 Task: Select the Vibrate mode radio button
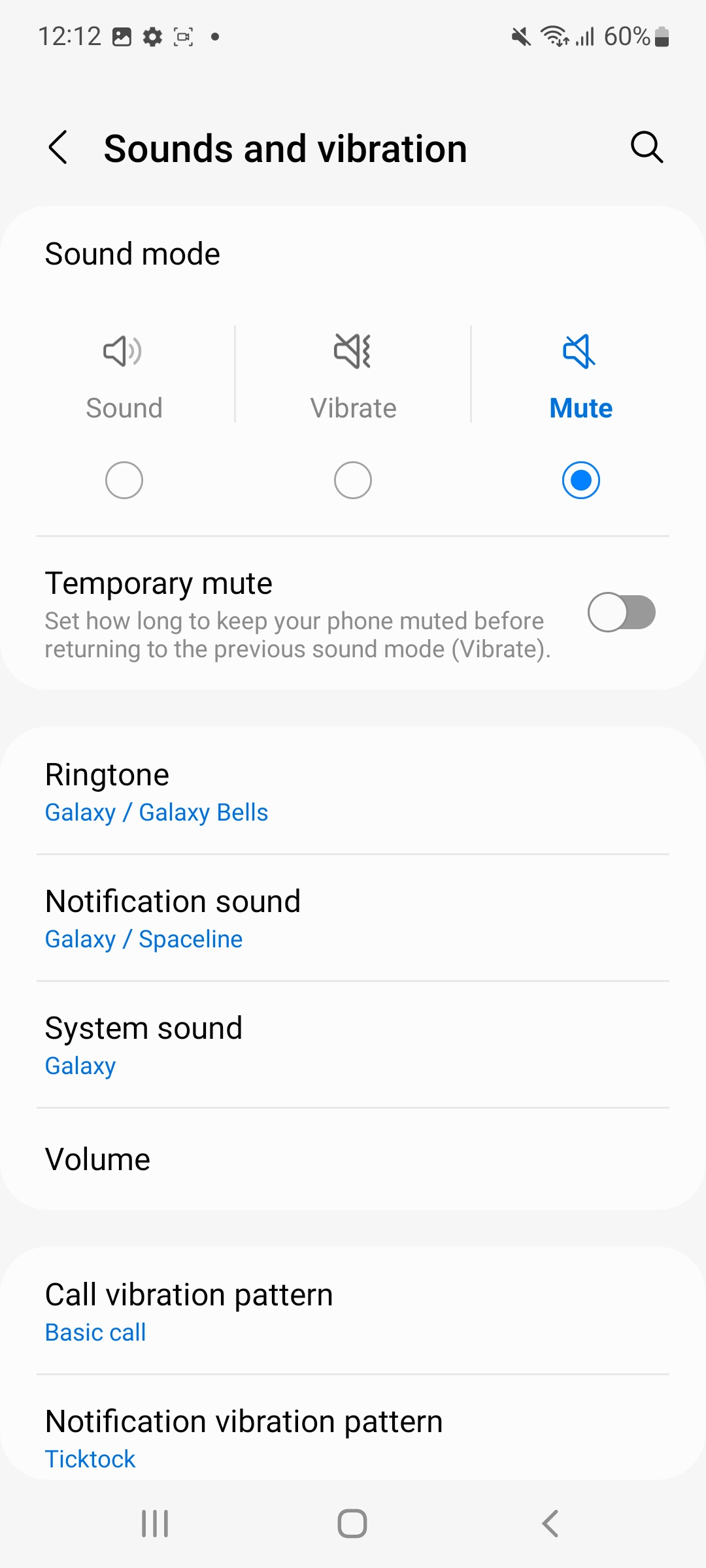353,480
